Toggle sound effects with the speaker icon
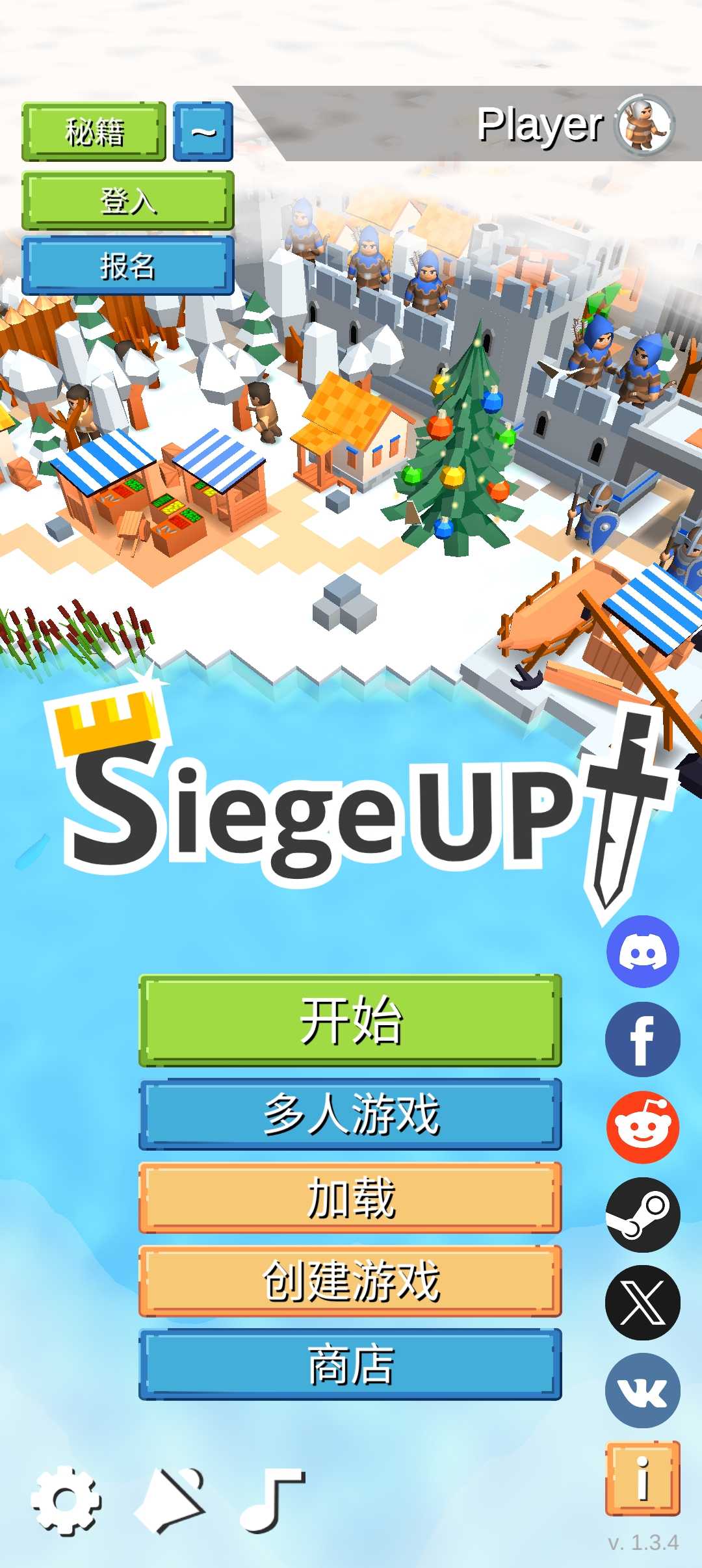Image resolution: width=702 pixels, height=1568 pixels. point(170,1500)
